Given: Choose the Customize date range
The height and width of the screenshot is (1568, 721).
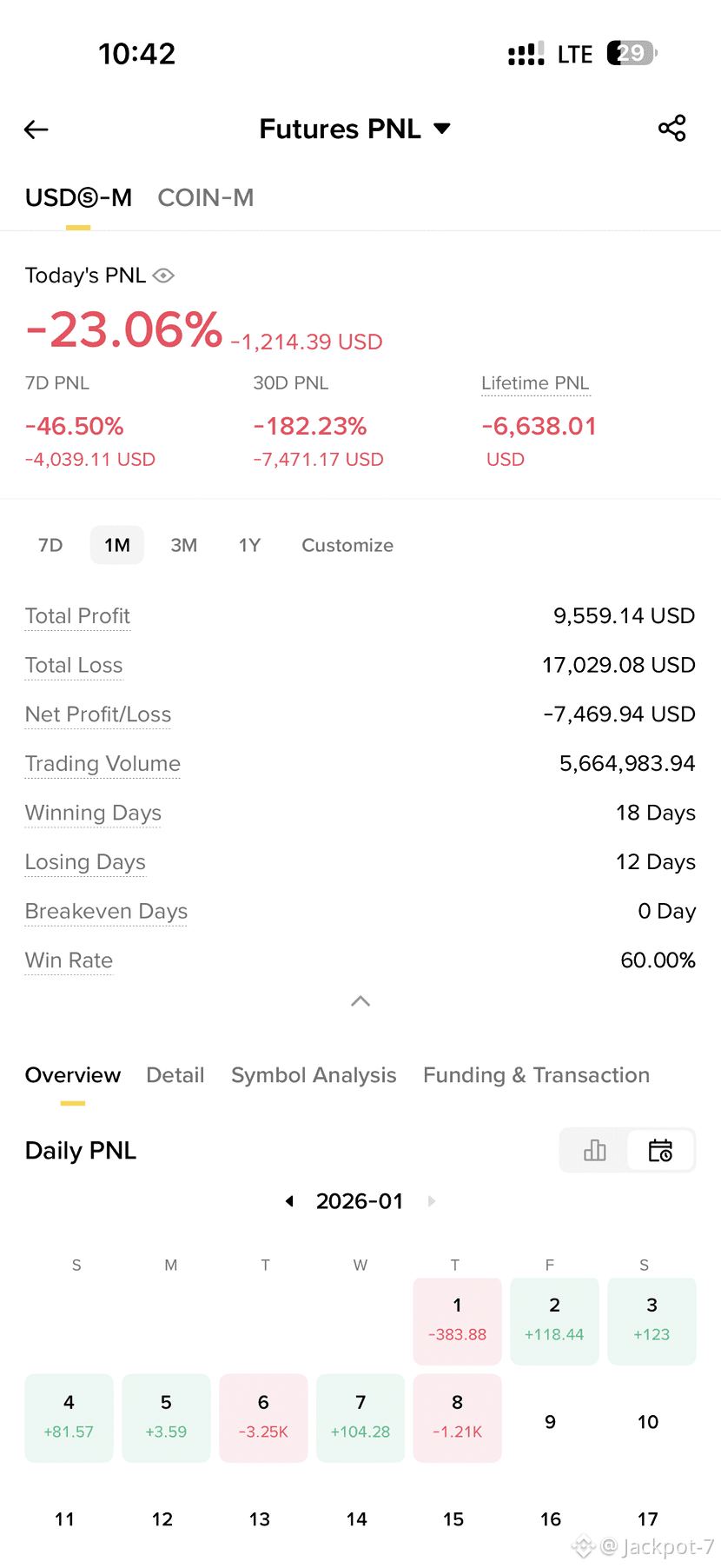Looking at the screenshot, I should (347, 545).
